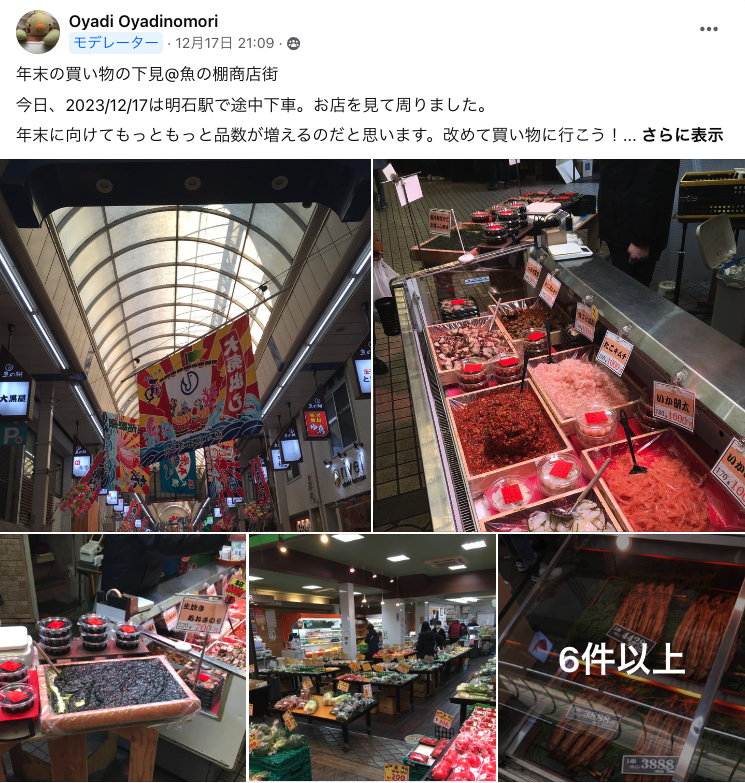745x783 pixels.
Task: View the black seaweed tray photo
Action: click(x=122, y=658)
